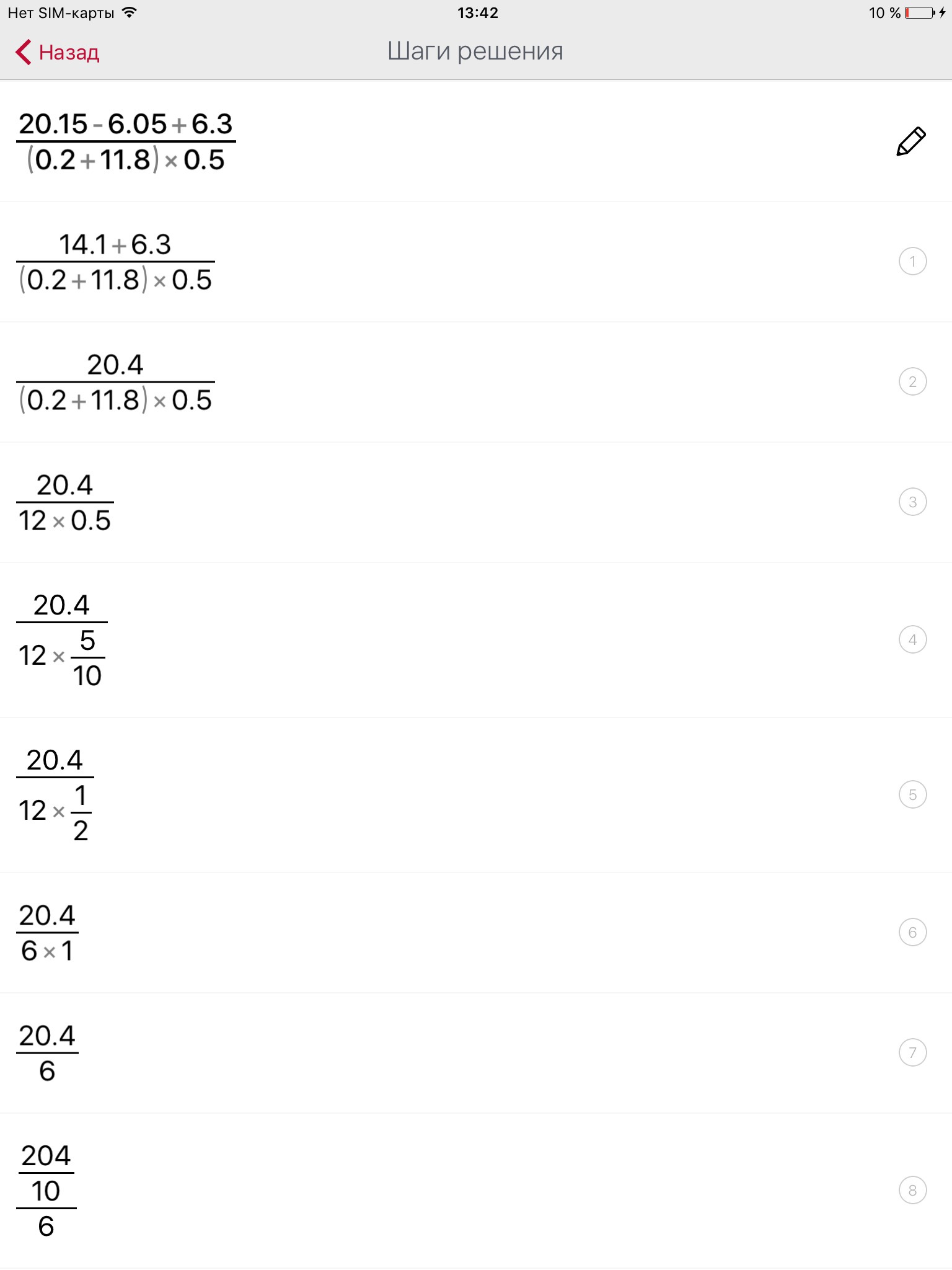Image resolution: width=952 pixels, height=1270 pixels.
Task: View solution step 8
Action: [x=912, y=1190]
